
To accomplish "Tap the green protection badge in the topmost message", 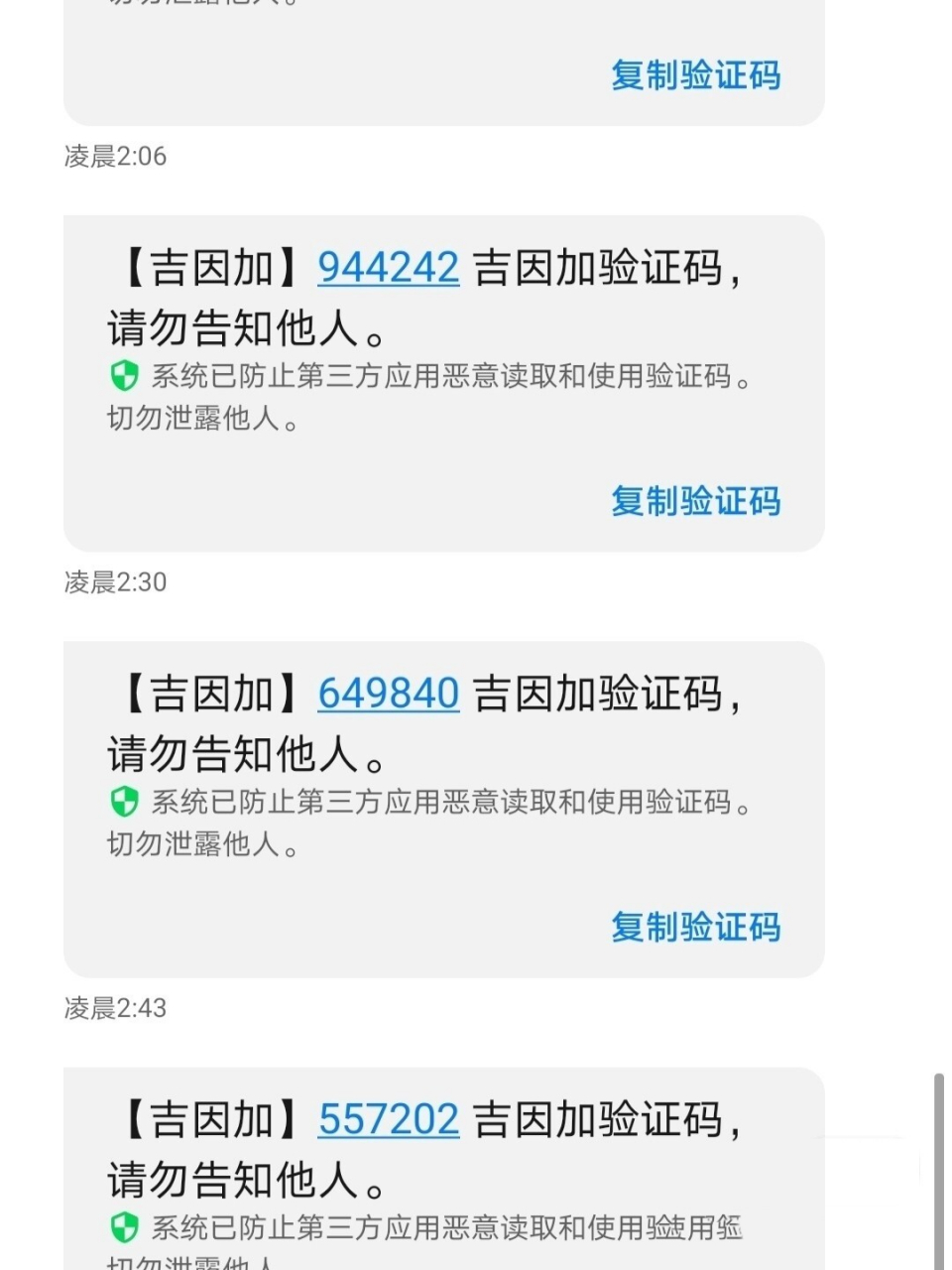I will 126,376.
